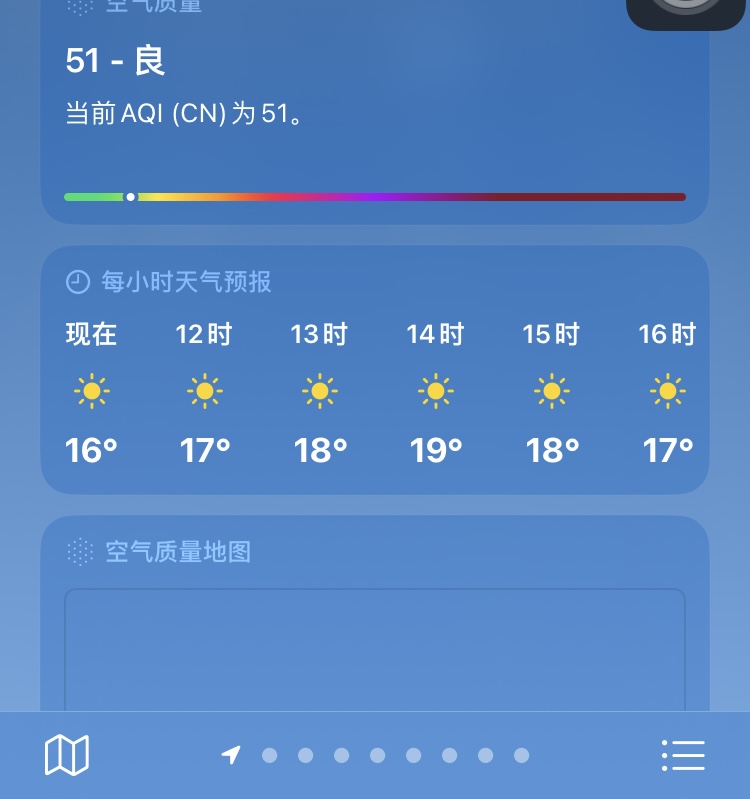Open the weather map view
The image size is (750, 799).
tap(67, 755)
